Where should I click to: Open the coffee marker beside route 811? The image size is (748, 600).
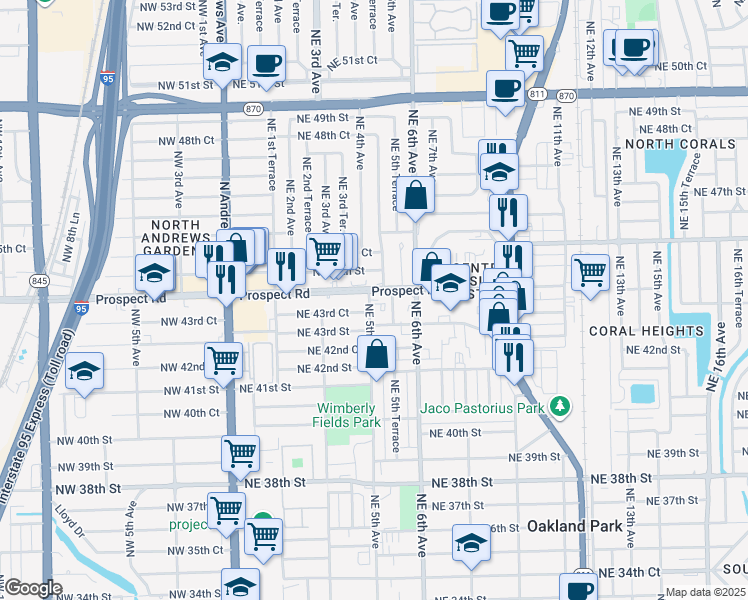click(x=506, y=87)
